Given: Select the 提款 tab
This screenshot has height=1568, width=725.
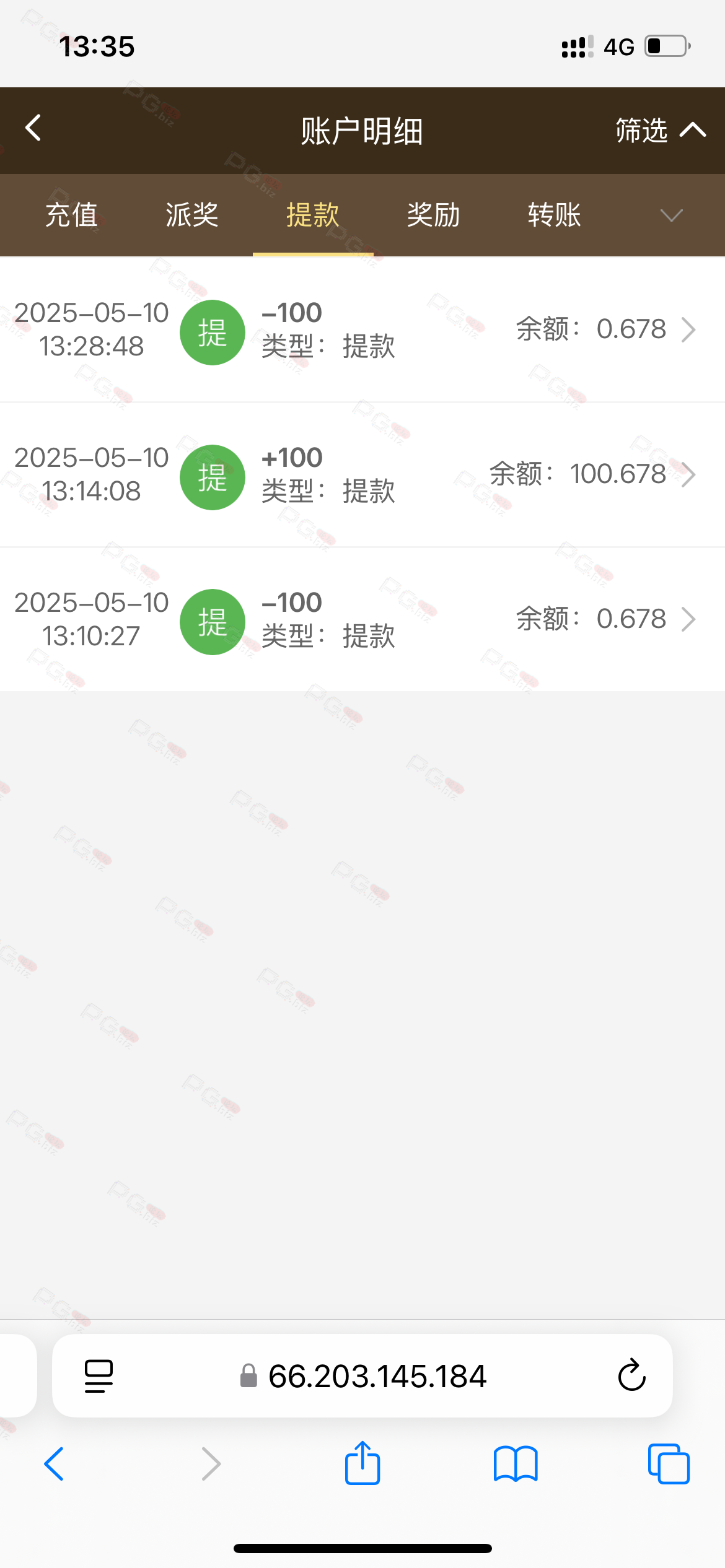Looking at the screenshot, I should point(313,215).
